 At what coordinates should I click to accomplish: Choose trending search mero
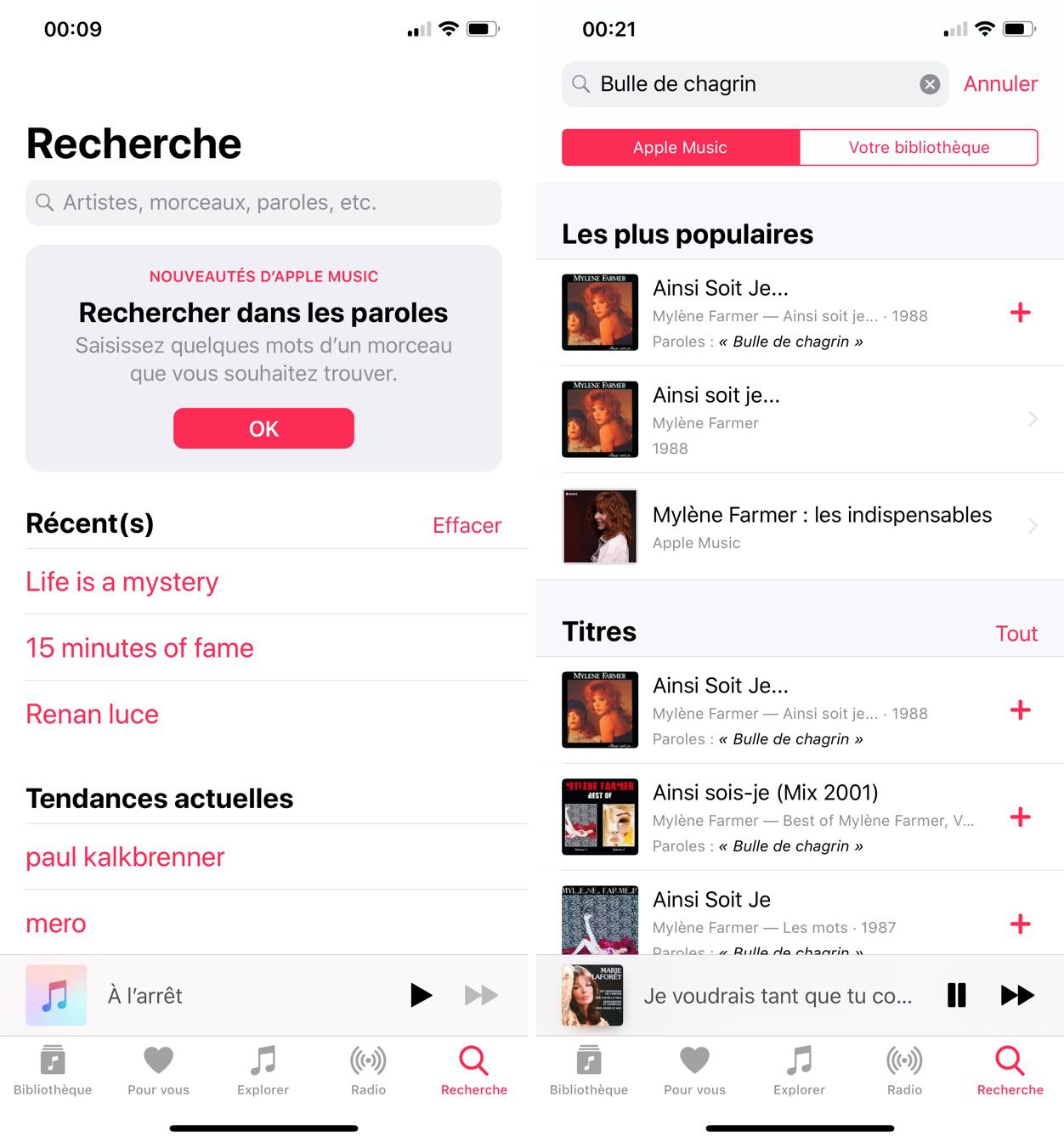pyautogui.click(x=56, y=924)
